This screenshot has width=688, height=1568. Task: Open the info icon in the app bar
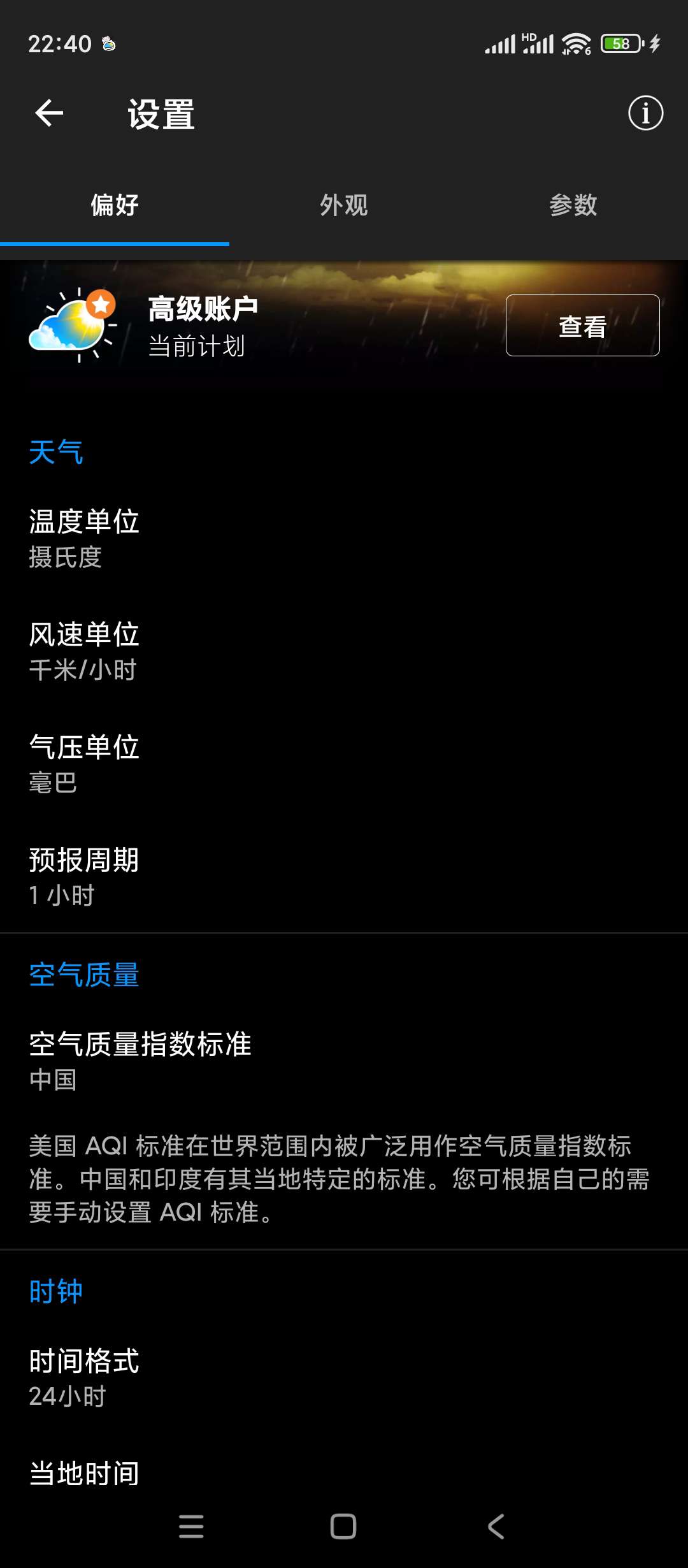click(645, 113)
